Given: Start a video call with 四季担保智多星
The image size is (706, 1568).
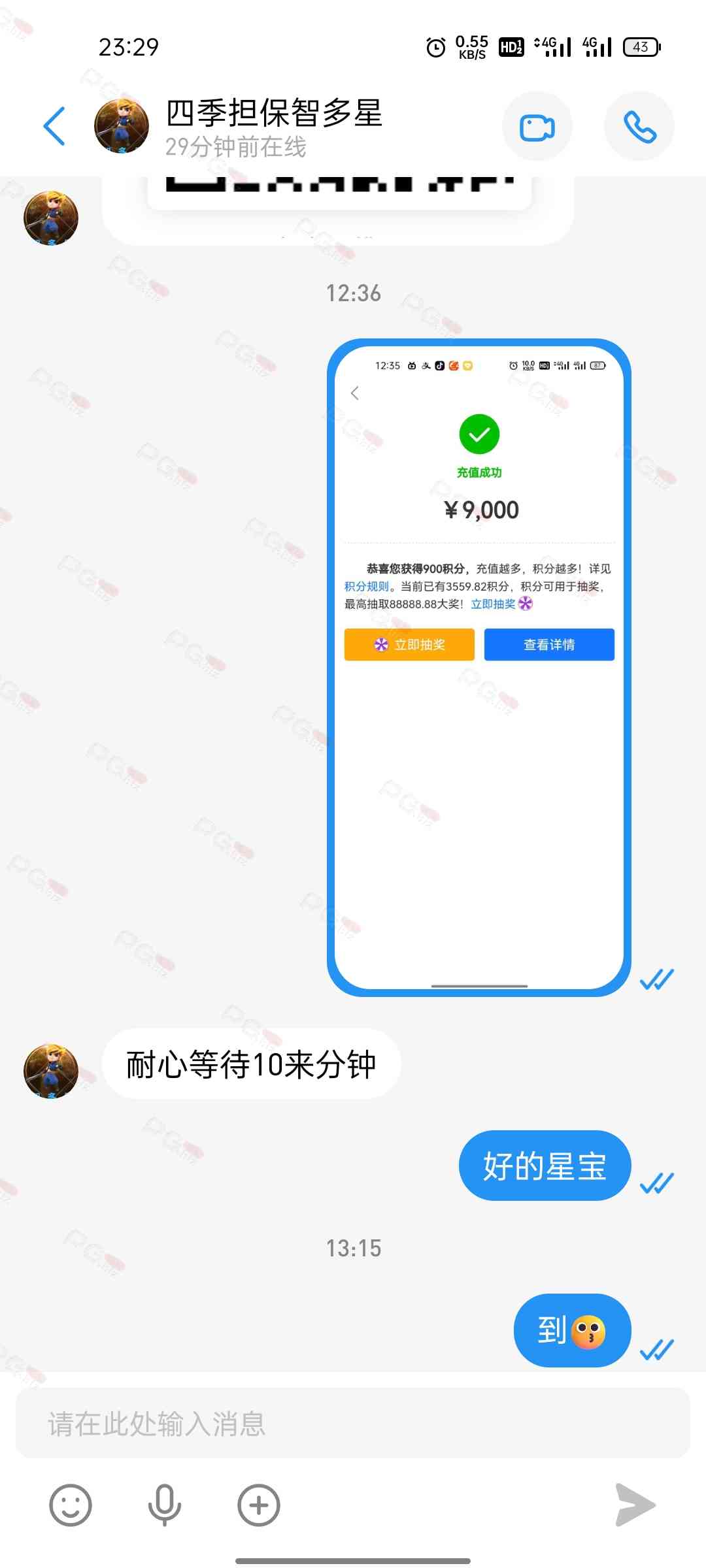Looking at the screenshot, I should [537, 127].
